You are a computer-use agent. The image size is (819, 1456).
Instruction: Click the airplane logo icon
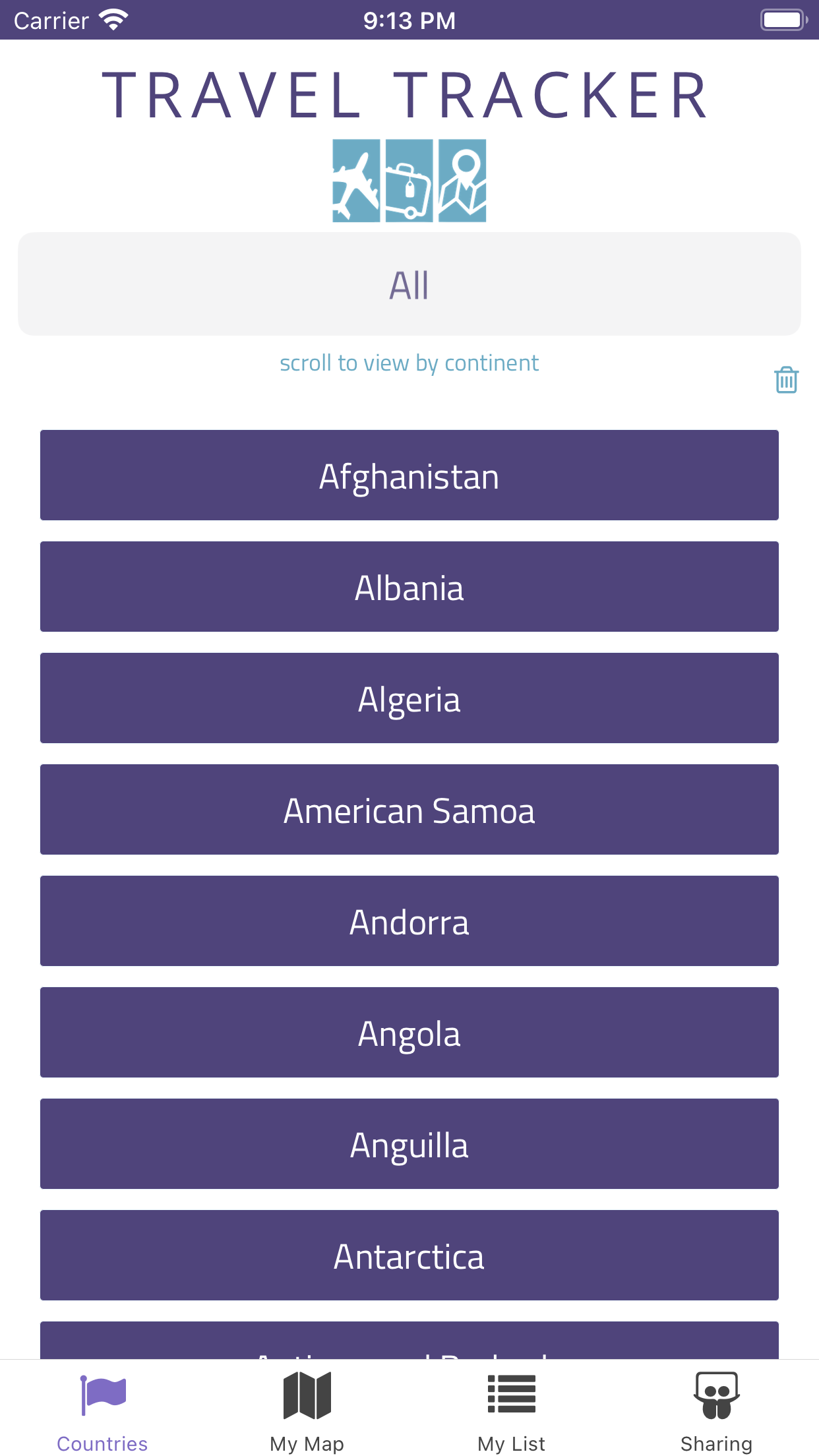point(357,181)
